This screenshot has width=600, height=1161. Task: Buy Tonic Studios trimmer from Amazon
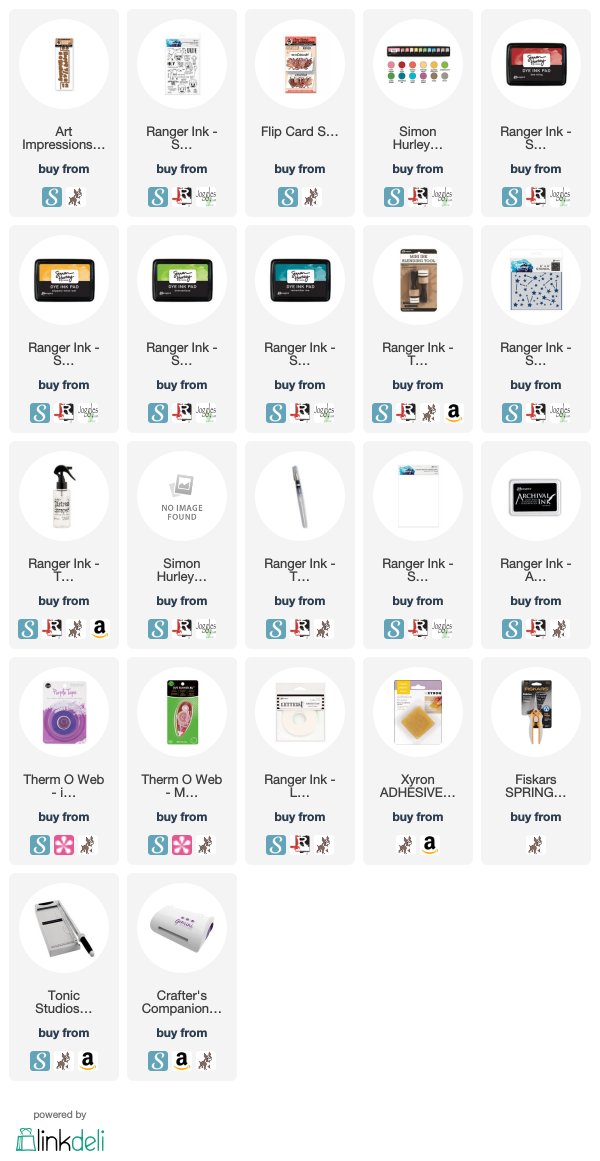pyautogui.click(x=87, y=1061)
